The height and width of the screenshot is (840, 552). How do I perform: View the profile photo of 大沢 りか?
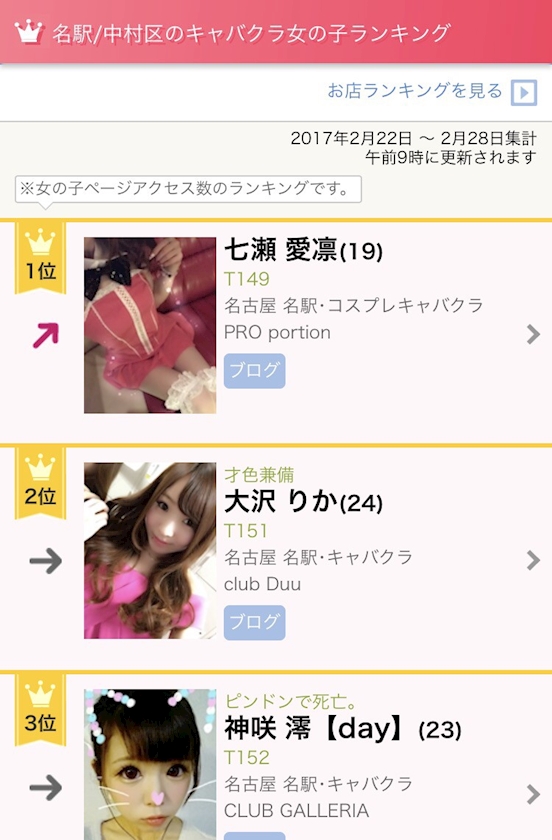(x=150, y=551)
